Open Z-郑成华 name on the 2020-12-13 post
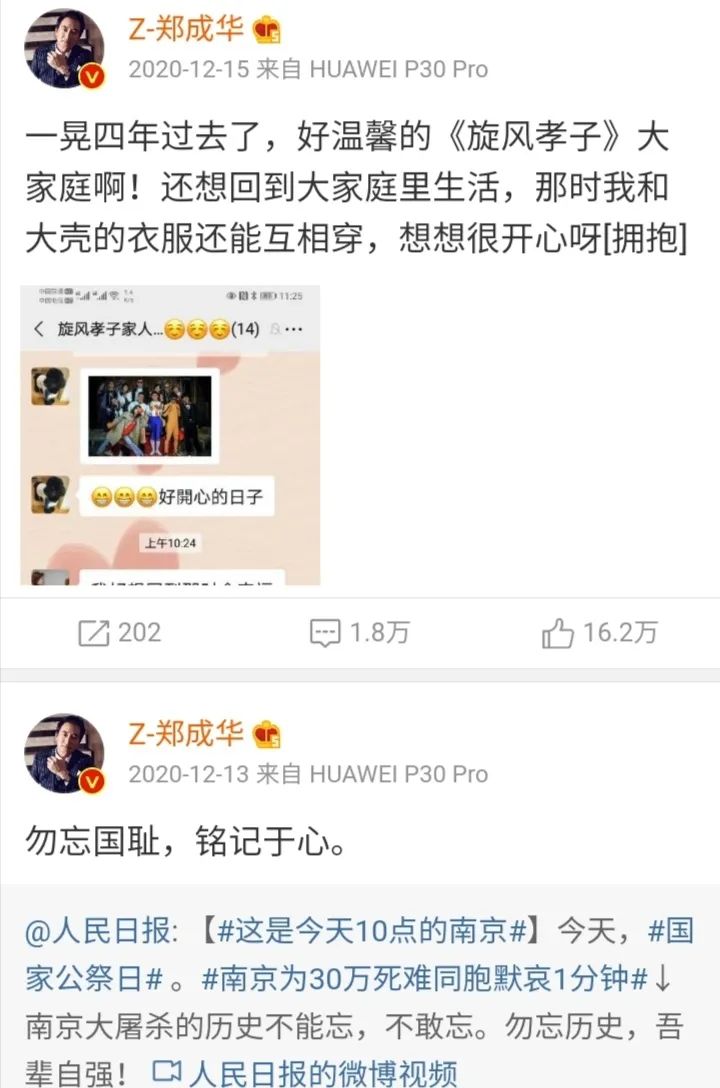720x1088 pixels. point(185,732)
